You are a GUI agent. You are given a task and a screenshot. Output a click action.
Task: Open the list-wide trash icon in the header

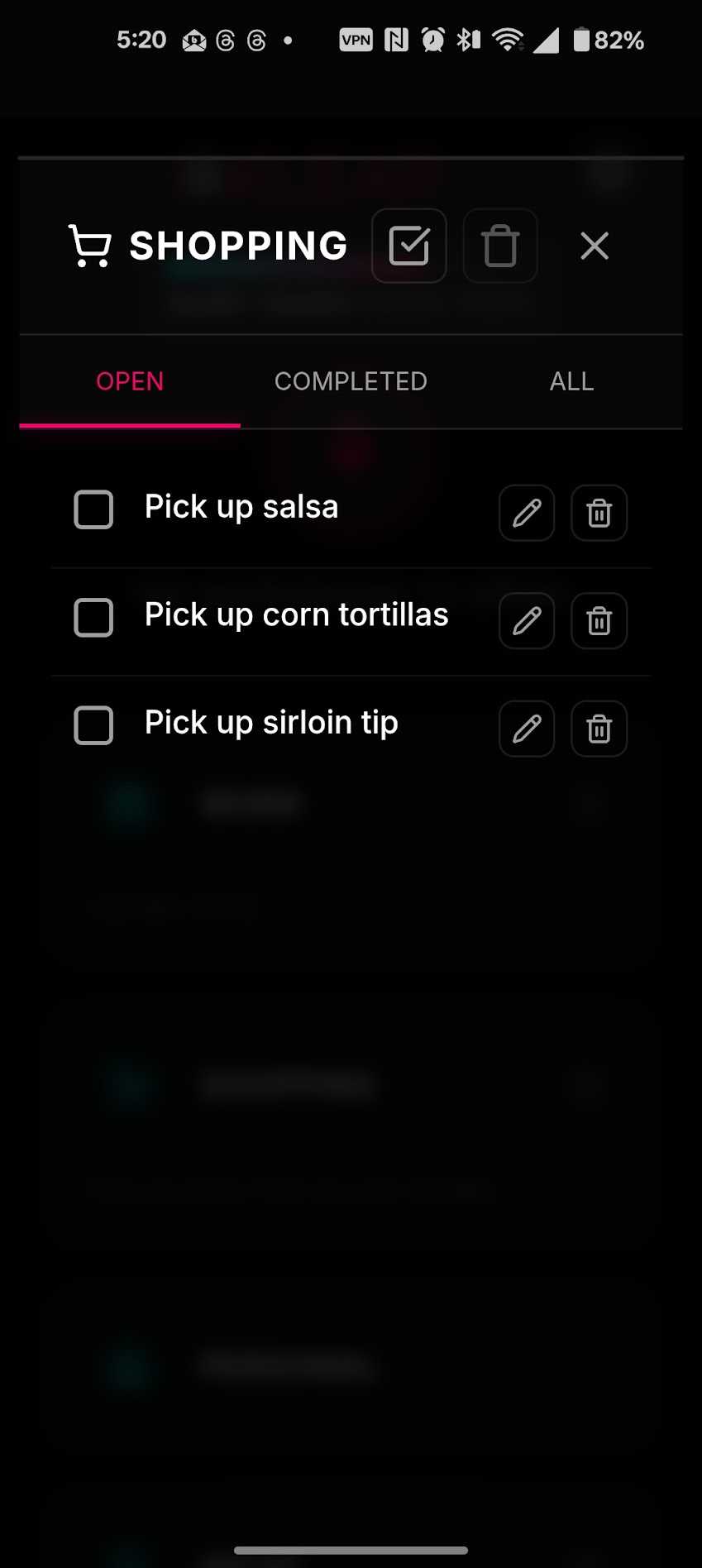[499, 246]
